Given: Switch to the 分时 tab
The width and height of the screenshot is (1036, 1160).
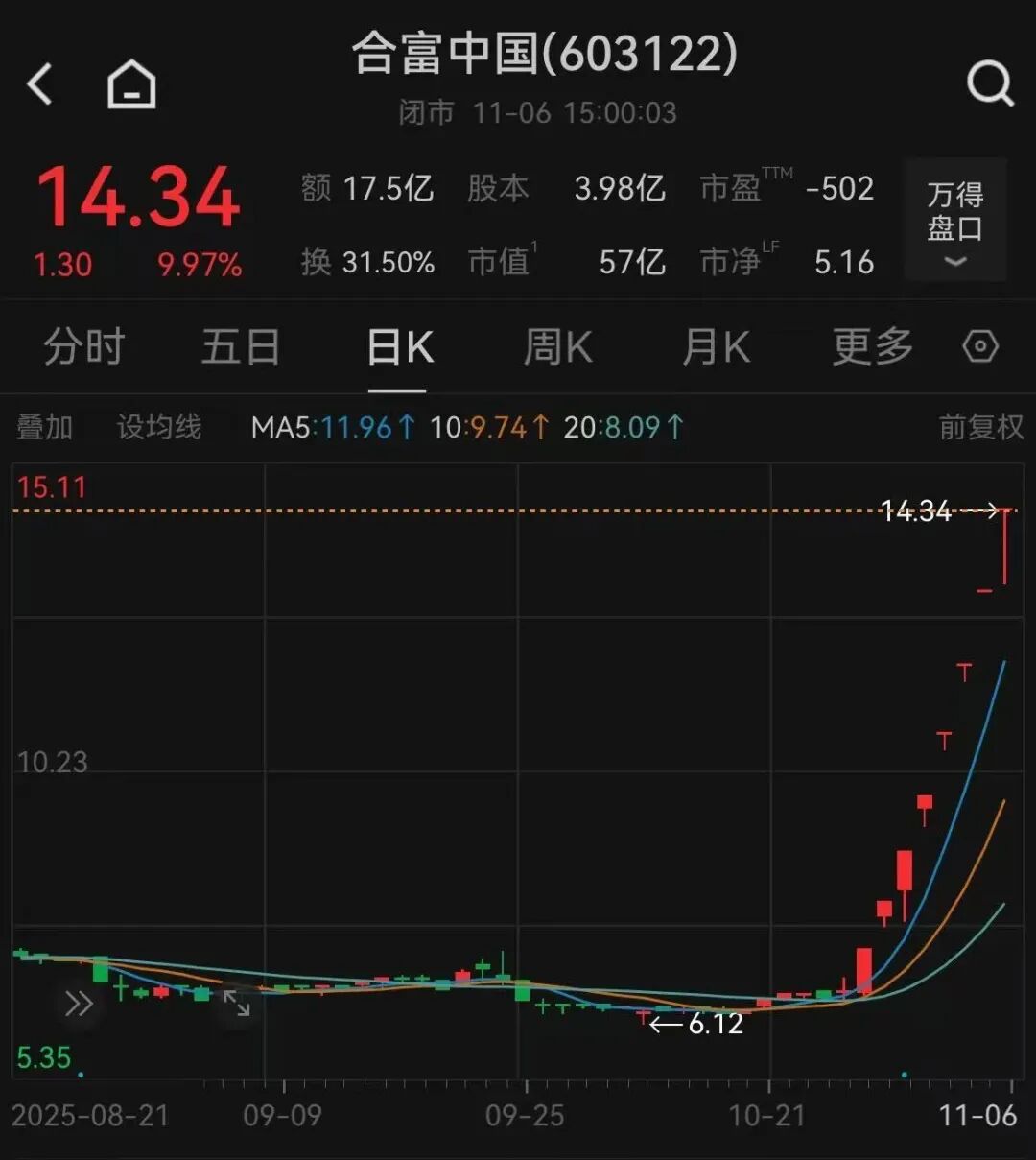Looking at the screenshot, I should click(84, 347).
